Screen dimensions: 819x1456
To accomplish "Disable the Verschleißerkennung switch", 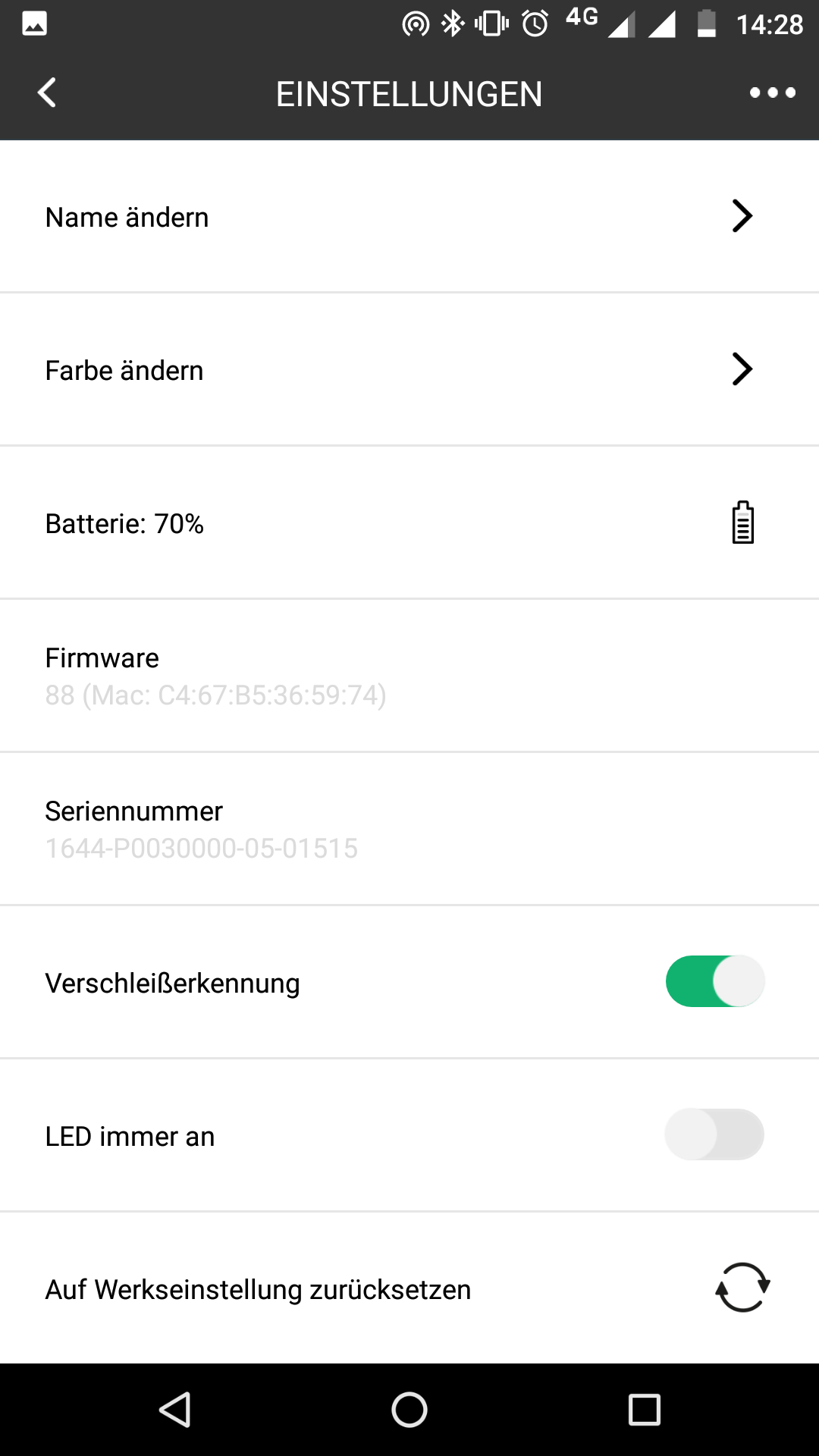I will pyautogui.click(x=715, y=981).
